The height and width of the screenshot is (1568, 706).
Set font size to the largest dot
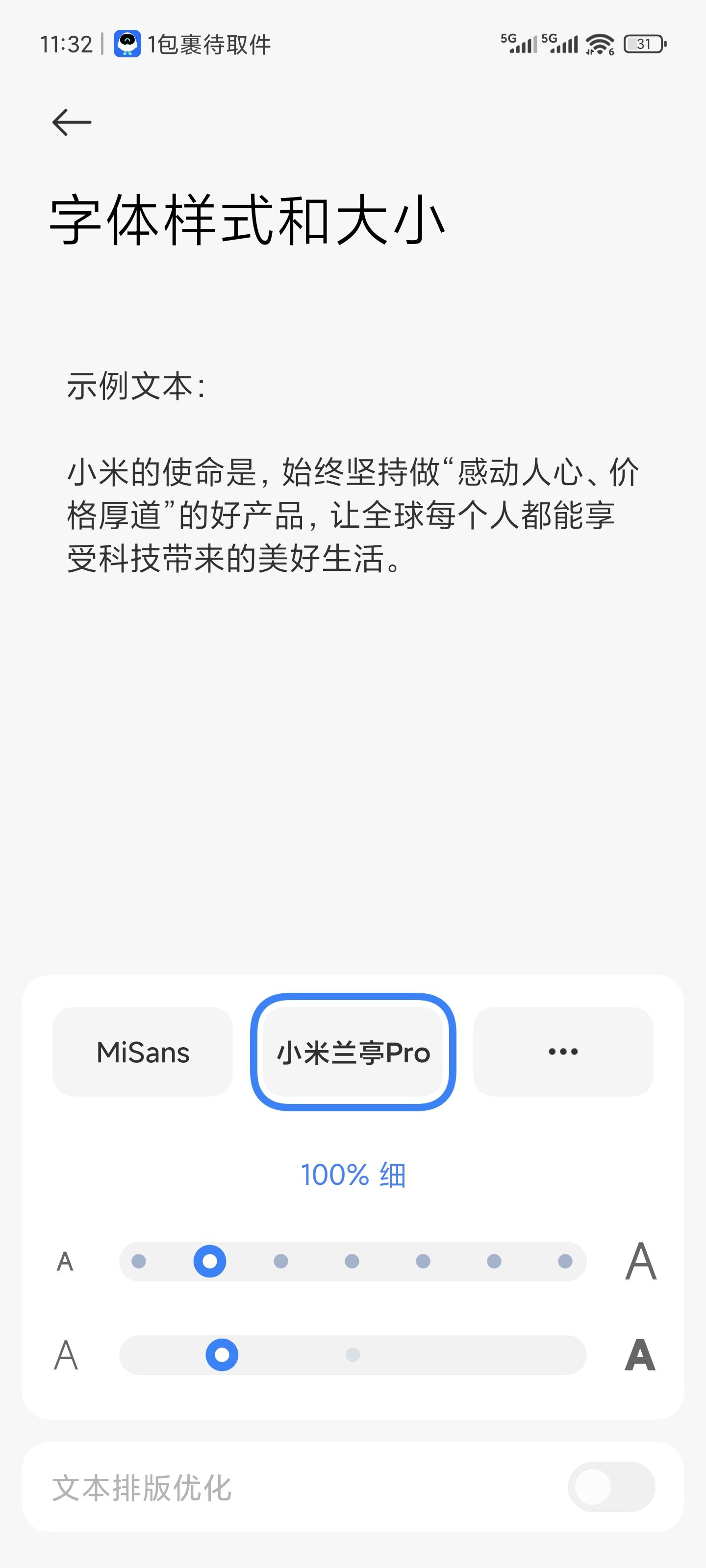565,1261
